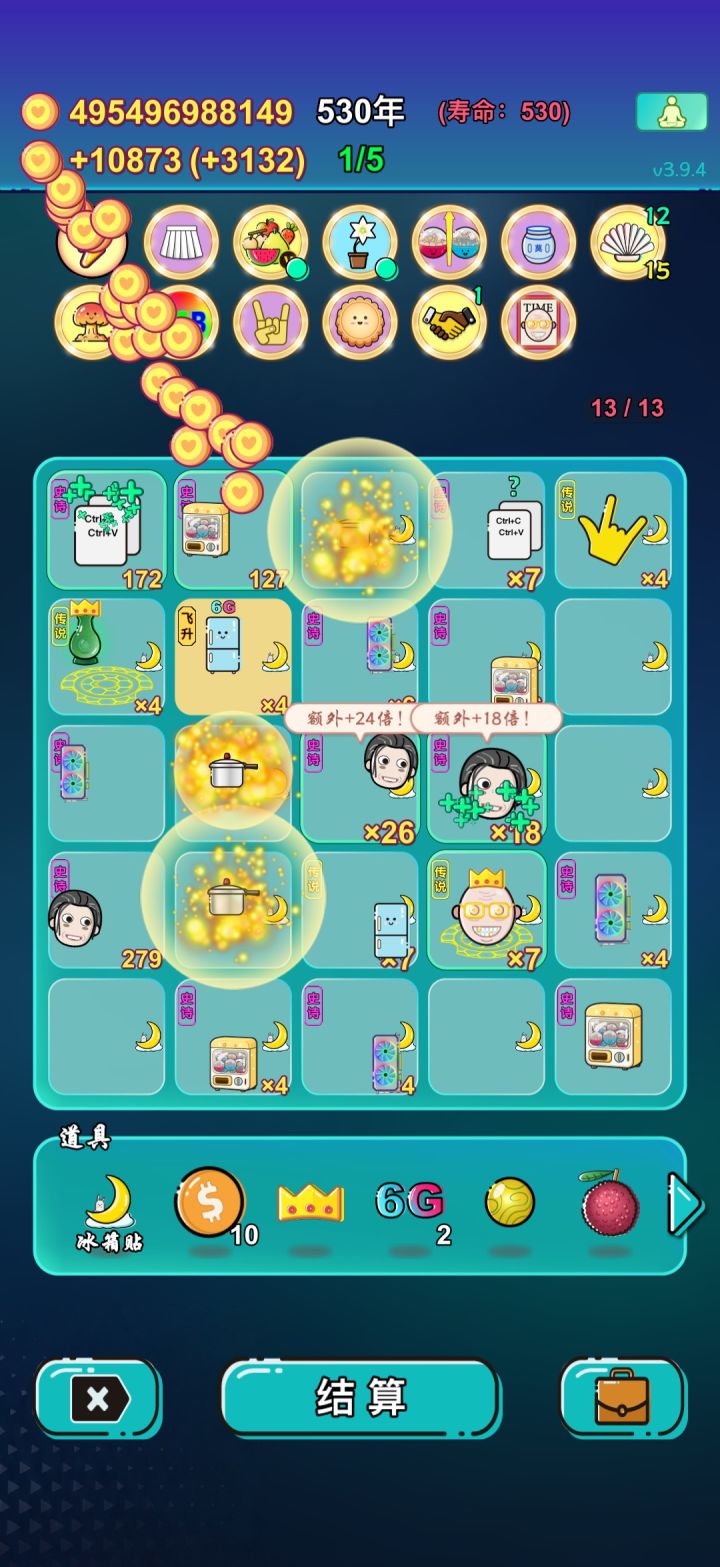720x1567 pixels.
Task: Show more items with the right arrow
Action: [685, 1205]
